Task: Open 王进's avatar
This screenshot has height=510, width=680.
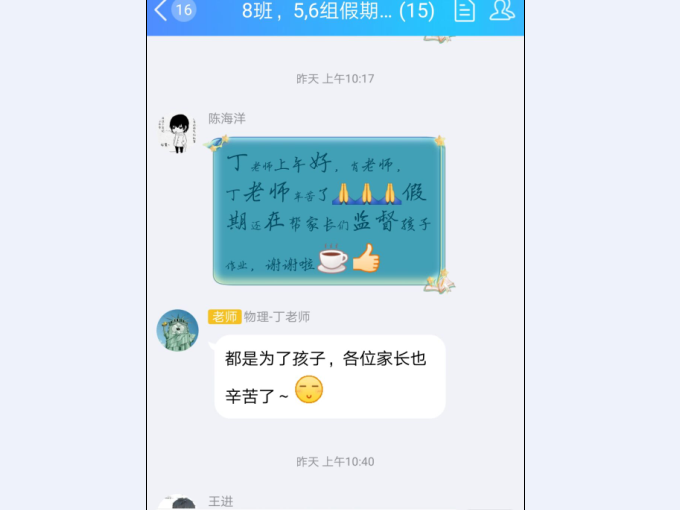Action: point(177,503)
